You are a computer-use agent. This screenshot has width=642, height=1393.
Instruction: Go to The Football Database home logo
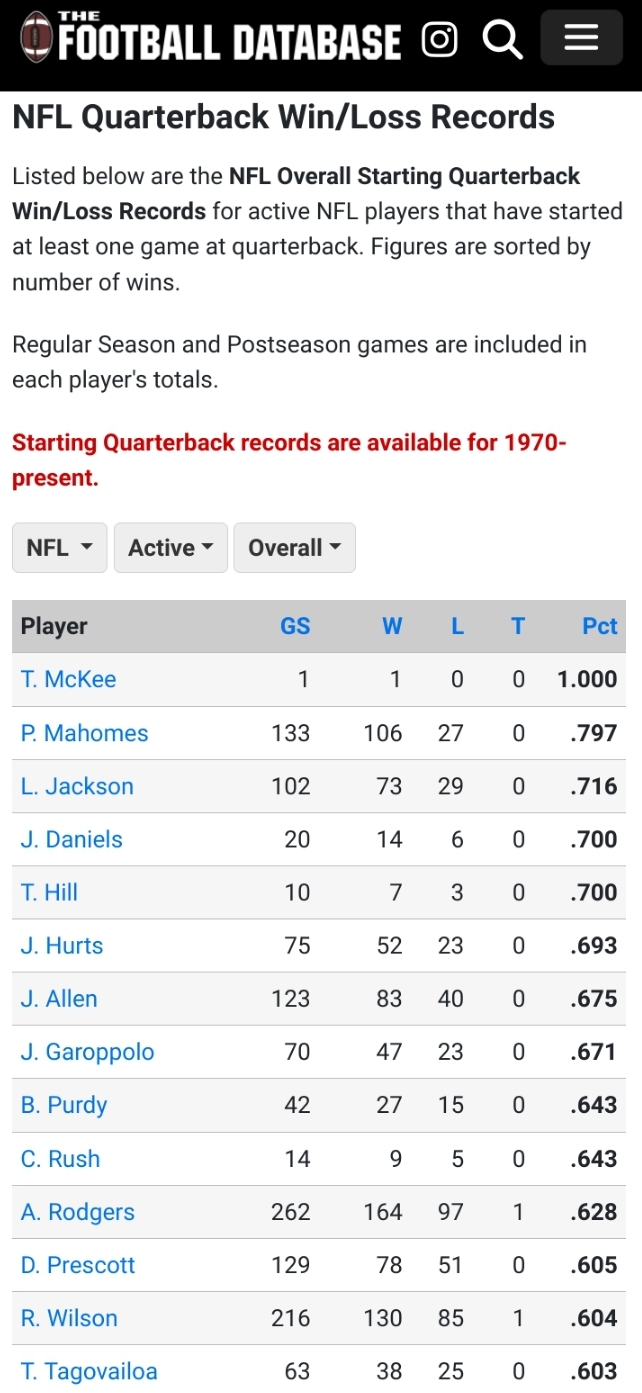(210, 37)
